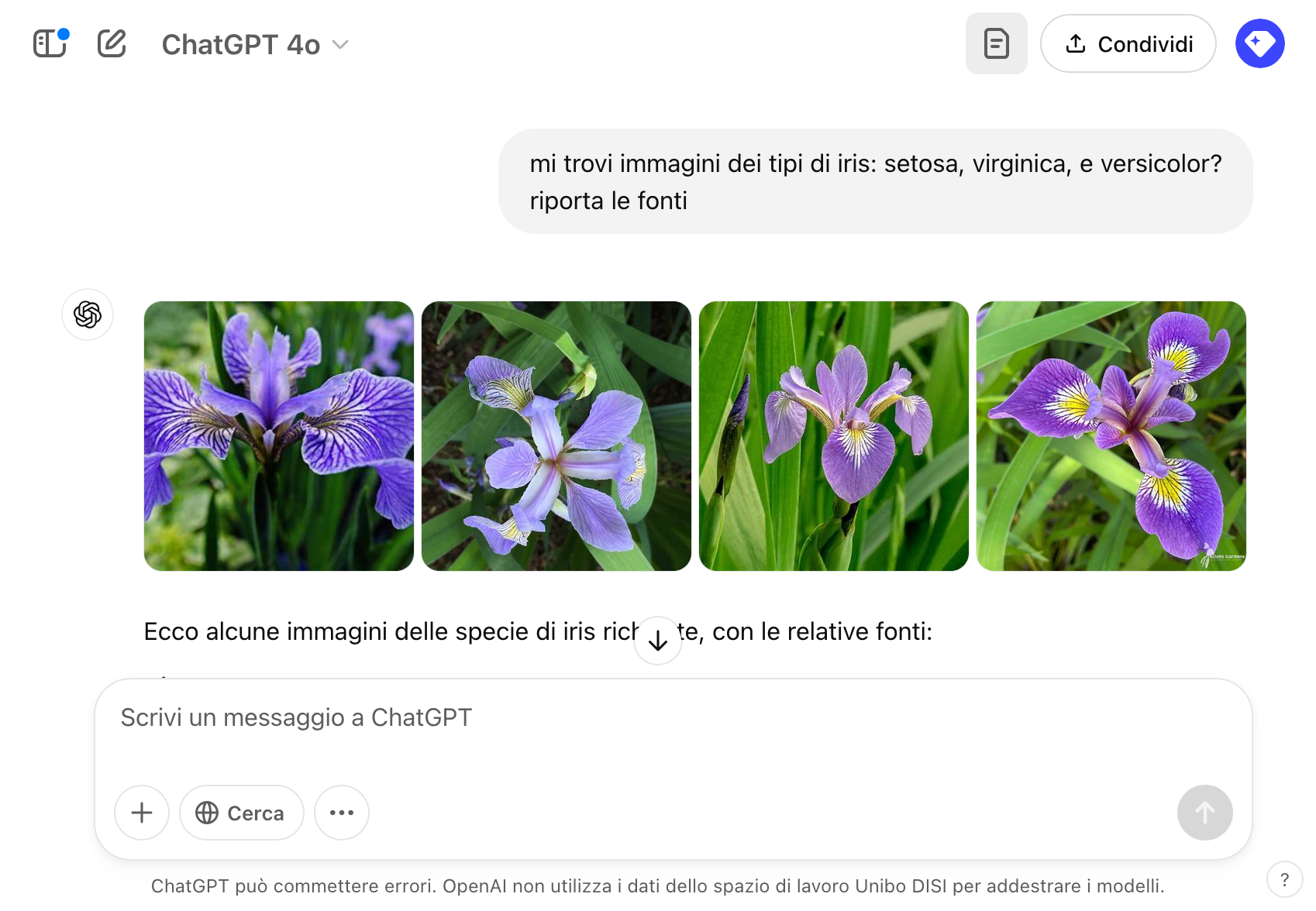Open the third iris image
The width and height of the screenshot is (1316, 911).
(x=834, y=436)
